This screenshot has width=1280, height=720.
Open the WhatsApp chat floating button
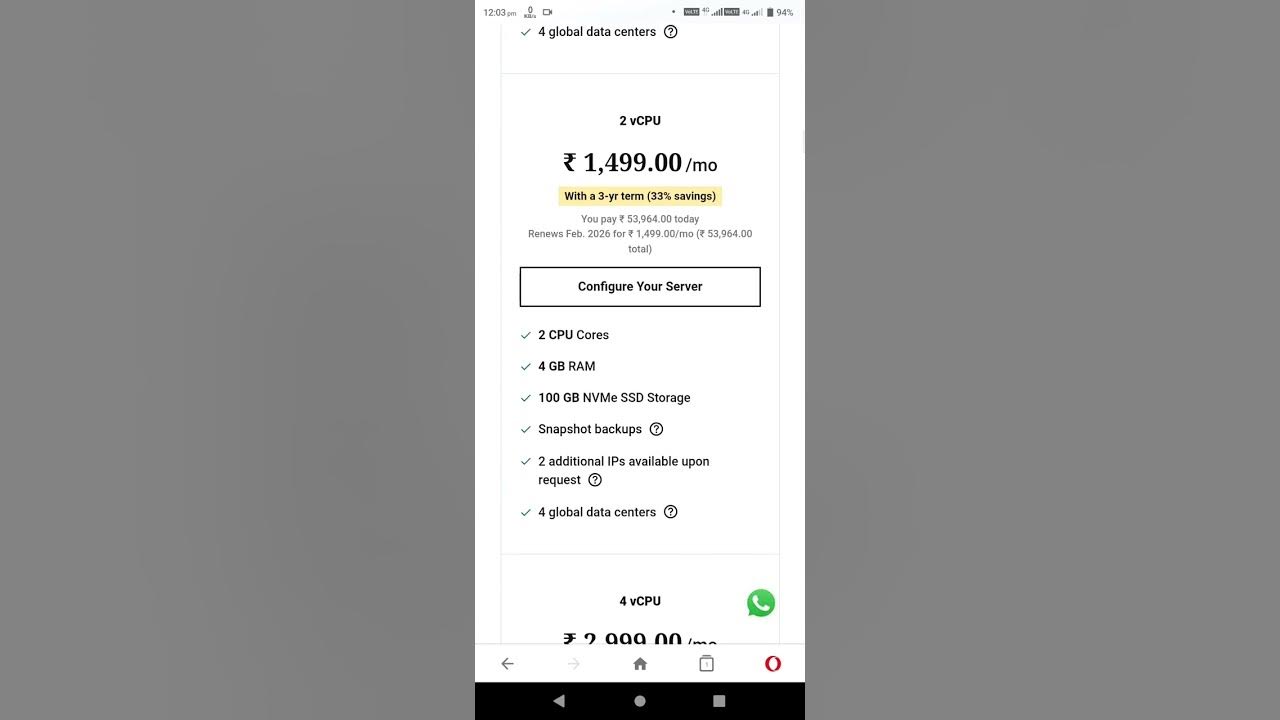761,603
